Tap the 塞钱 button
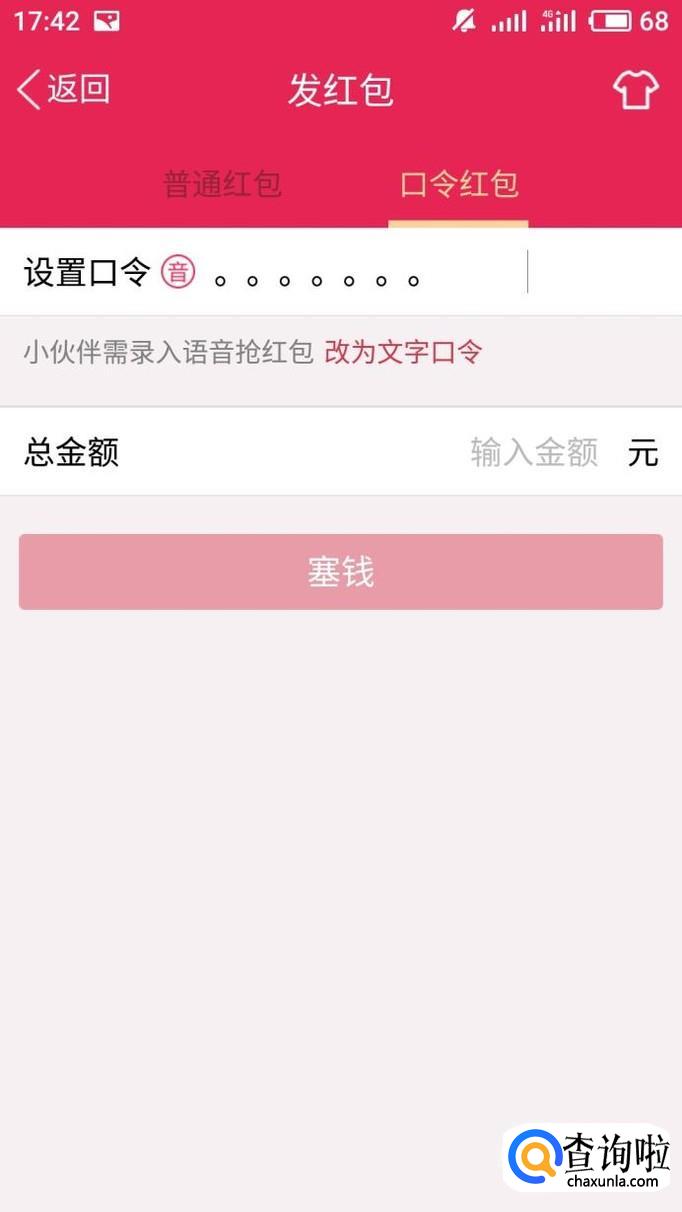The width and height of the screenshot is (682, 1212). pos(341,572)
